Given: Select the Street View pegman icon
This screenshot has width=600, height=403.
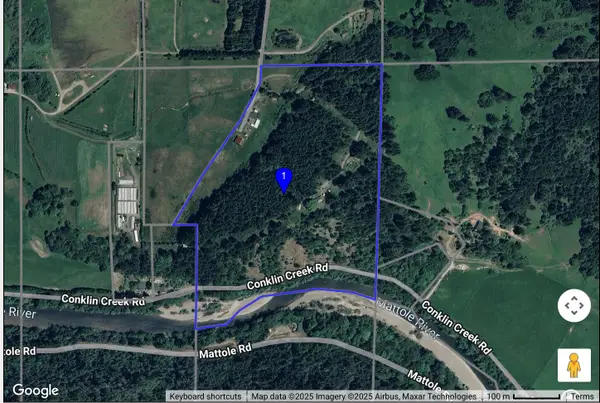Looking at the screenshot, I should pos(574,364).
